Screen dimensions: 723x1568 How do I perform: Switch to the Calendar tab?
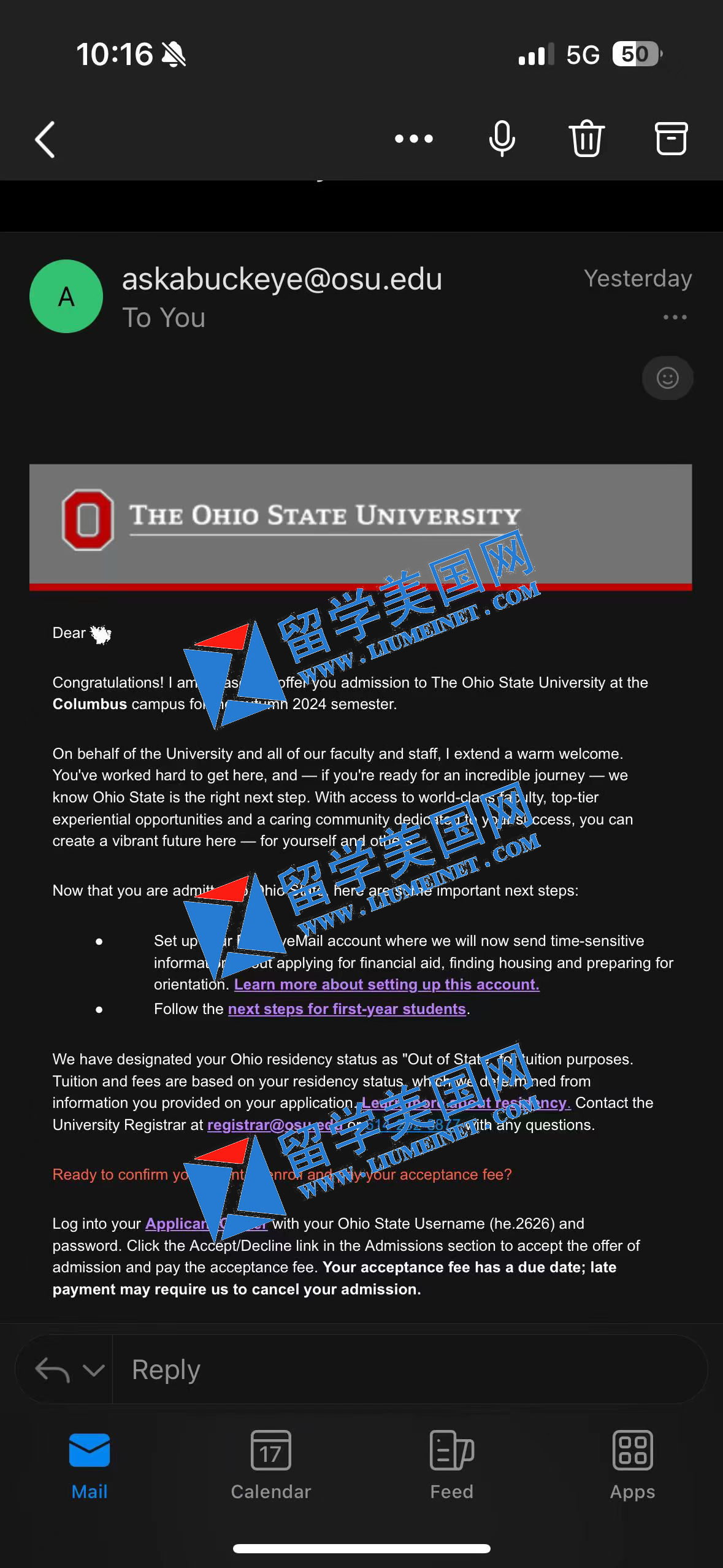[x=270, y=1464]
